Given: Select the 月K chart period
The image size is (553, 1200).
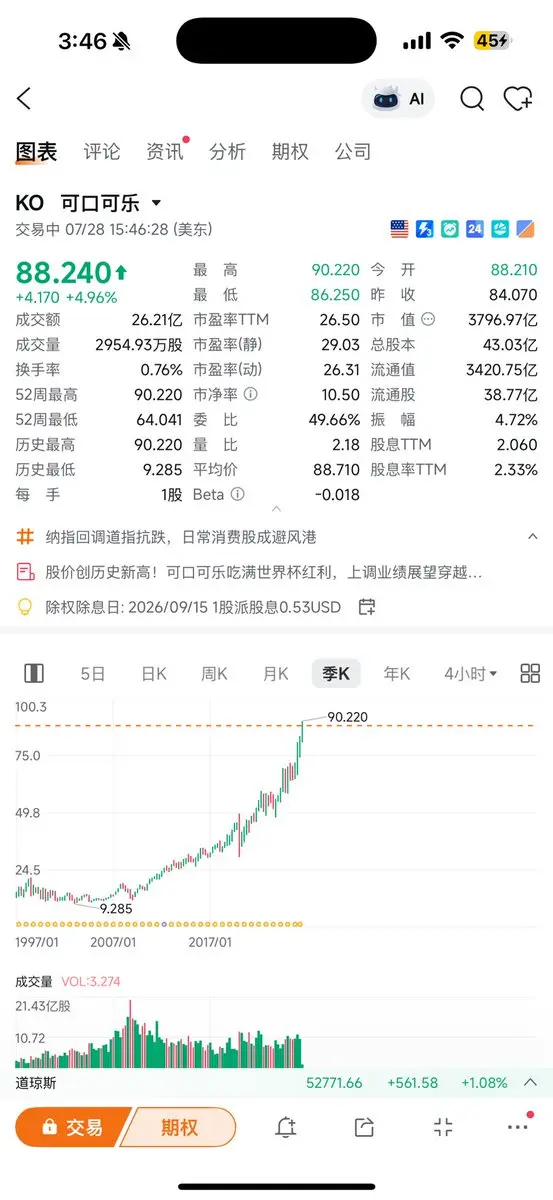Looking at the screenshot, I should [275, 674].
